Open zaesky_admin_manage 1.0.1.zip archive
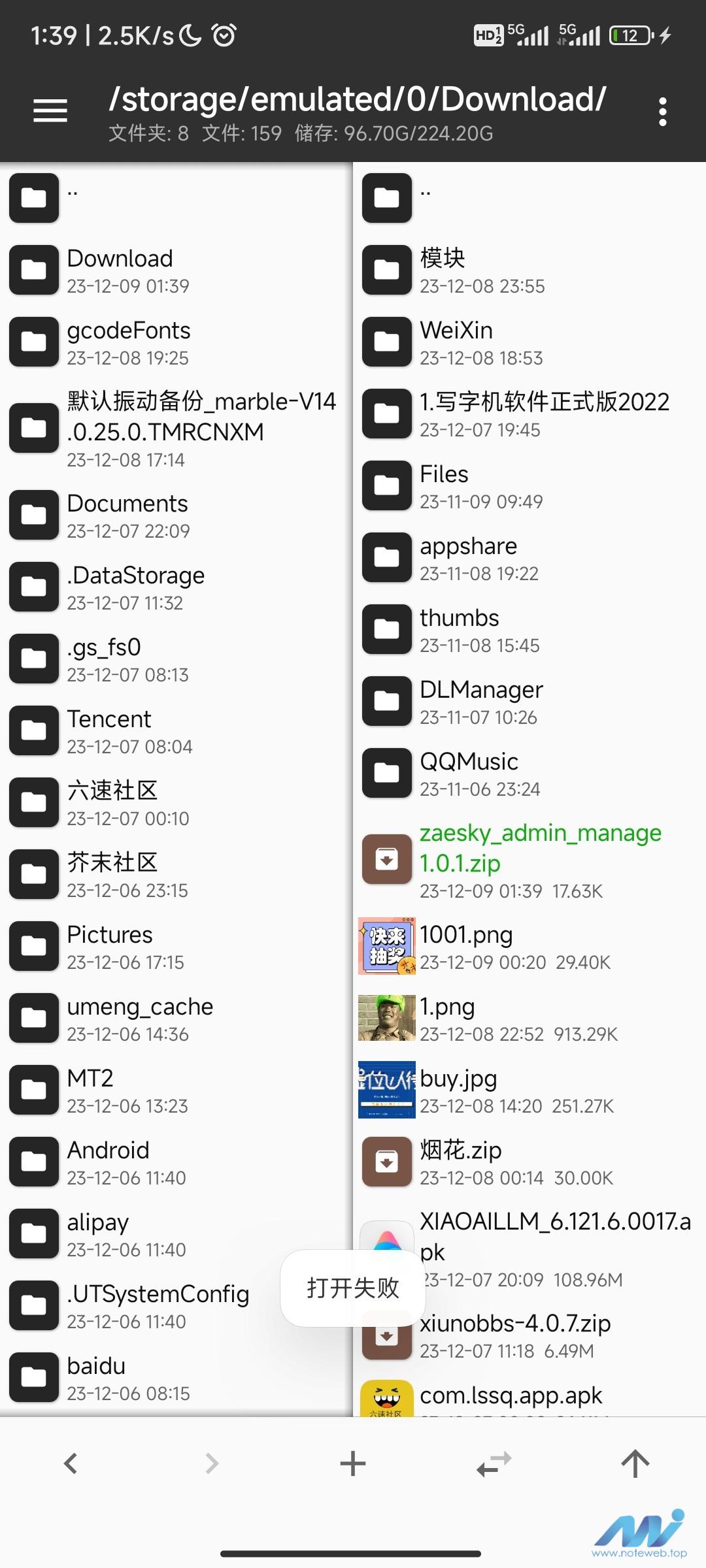 pyautogui.click(x=529, y=859)
